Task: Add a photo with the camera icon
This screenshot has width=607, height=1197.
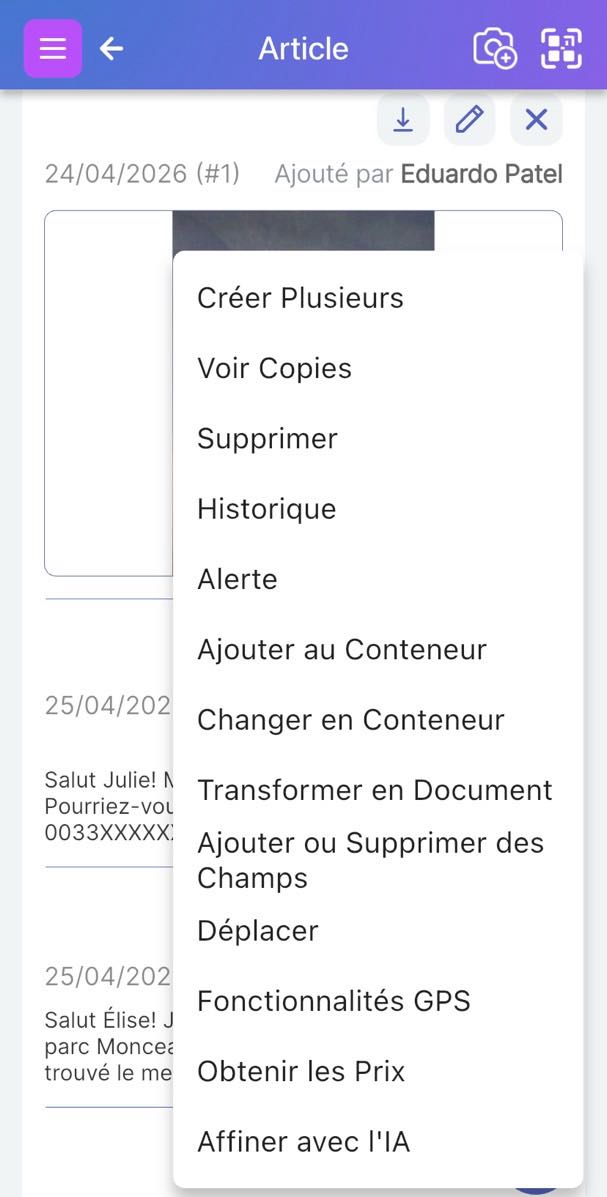Action: [x=494, y=48]
